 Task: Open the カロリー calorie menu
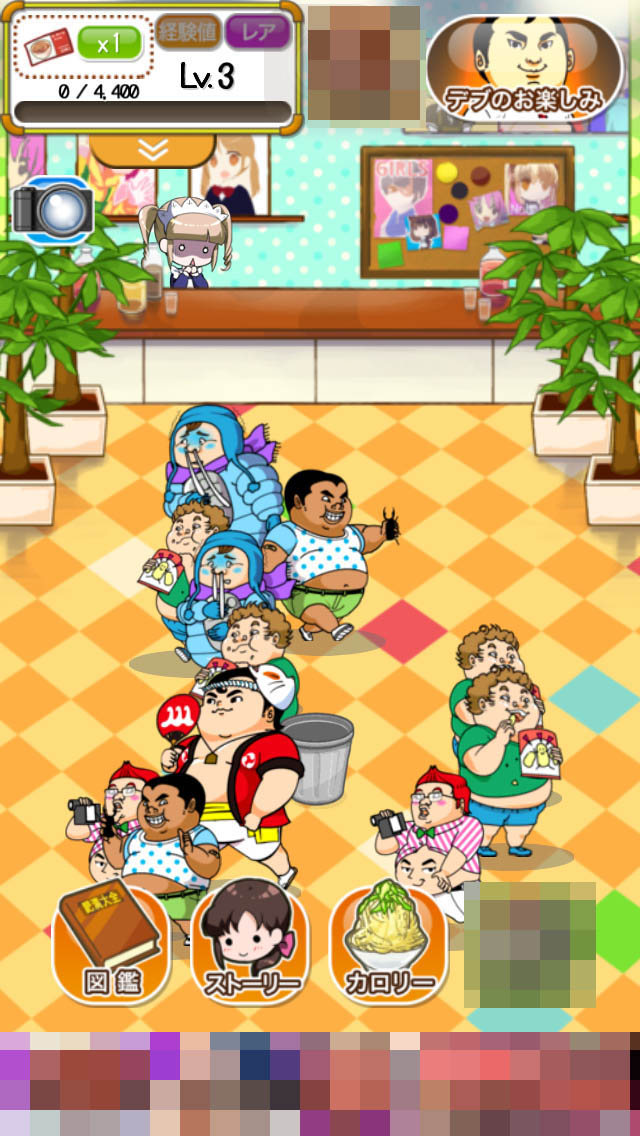pyautogui.click(x=390, y=942)
